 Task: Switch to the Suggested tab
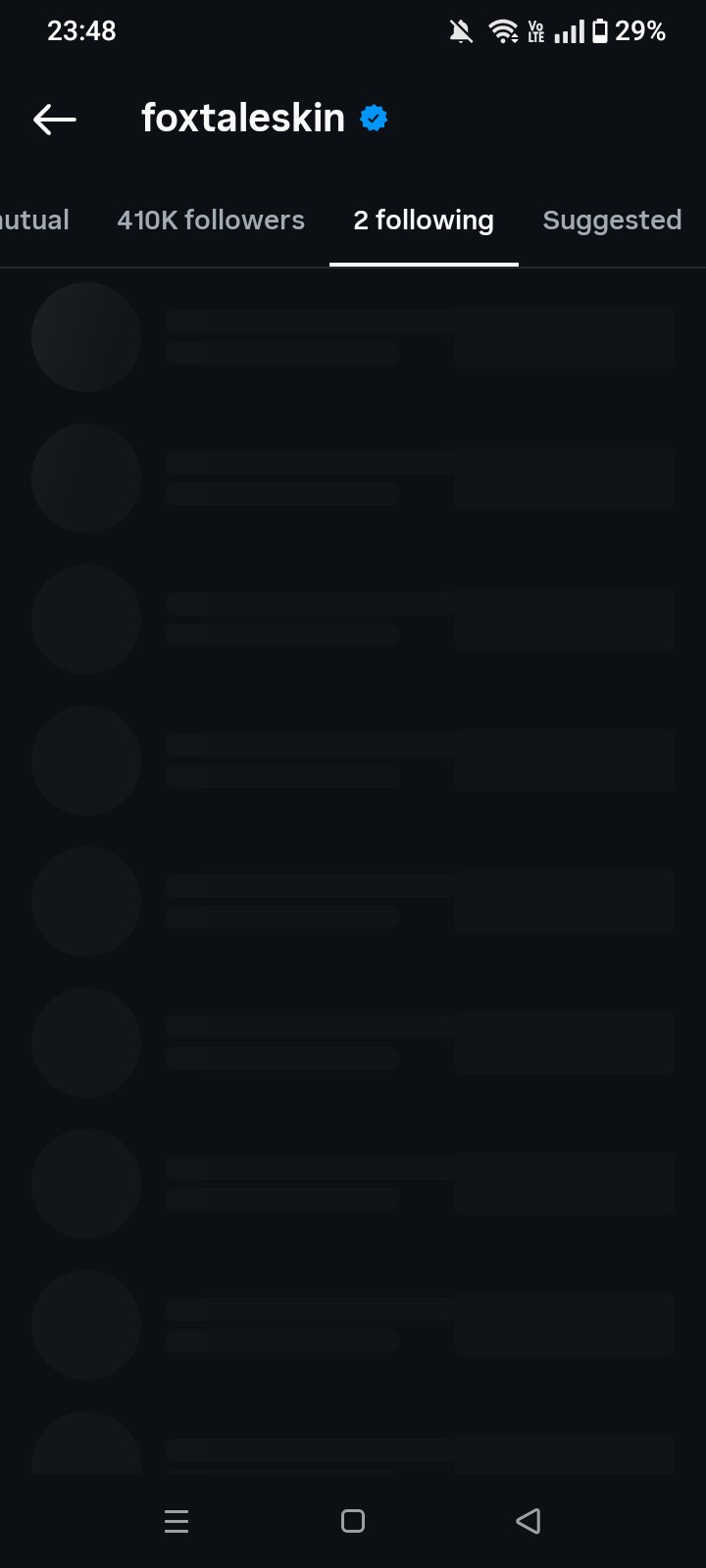pos(612,220)
